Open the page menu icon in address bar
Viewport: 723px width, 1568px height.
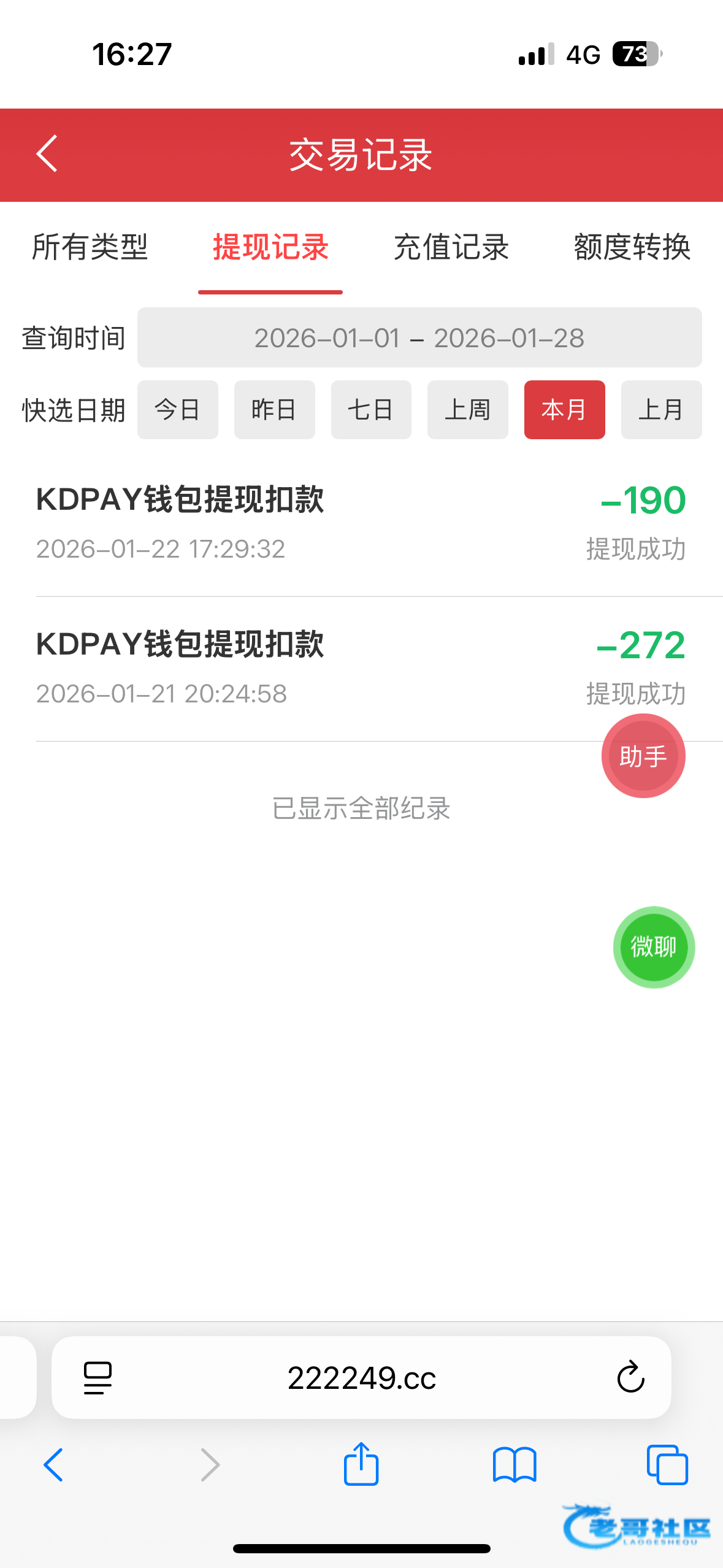point(98,1378)
